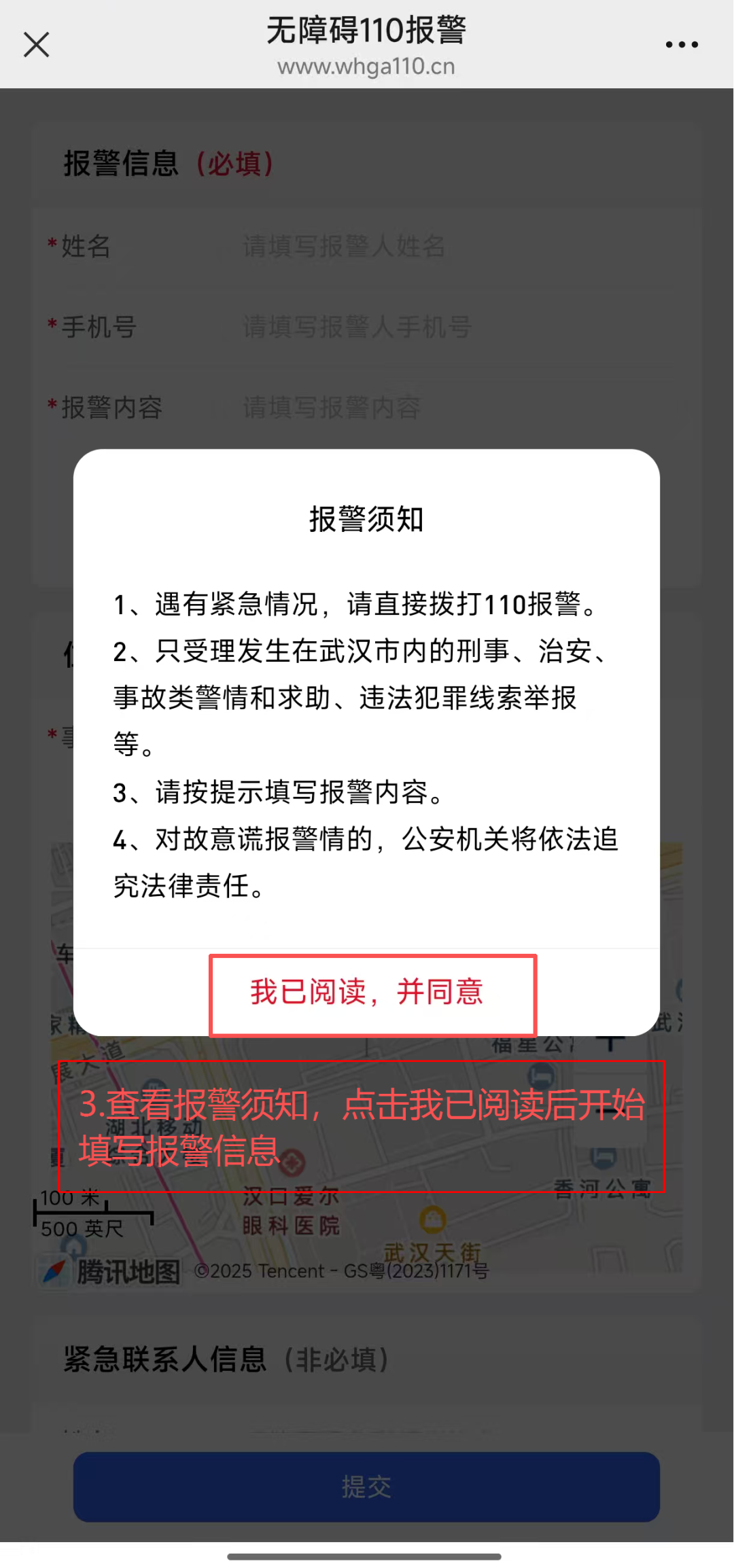Click the hotel icon near 福星公 label
The image size is (734, 1568).
point(541,1075)
